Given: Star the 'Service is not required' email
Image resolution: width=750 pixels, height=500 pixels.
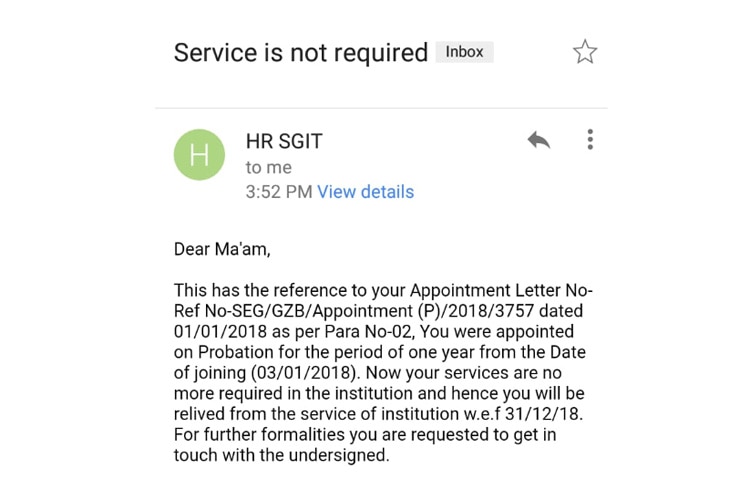Looking at the screenshot, I should point(585,53).
